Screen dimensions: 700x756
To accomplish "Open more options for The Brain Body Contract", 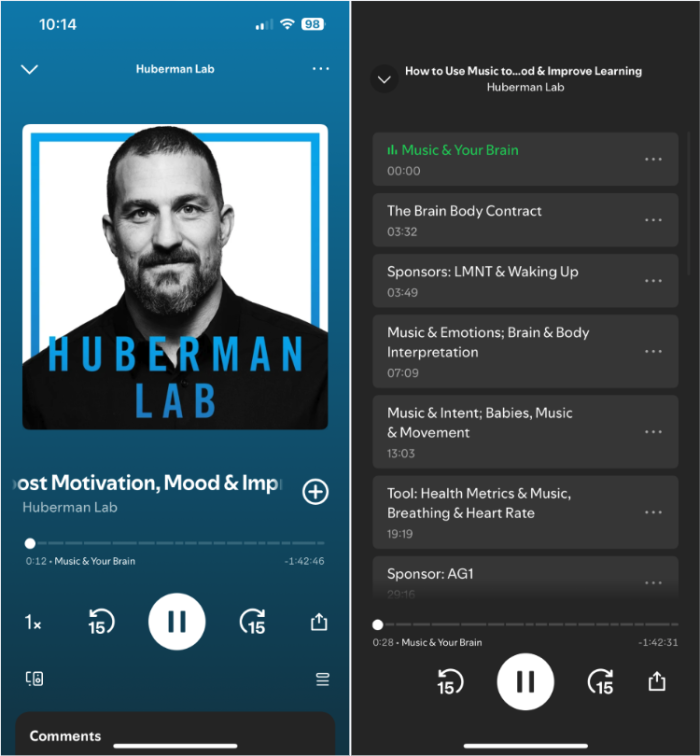I will 653,220.
